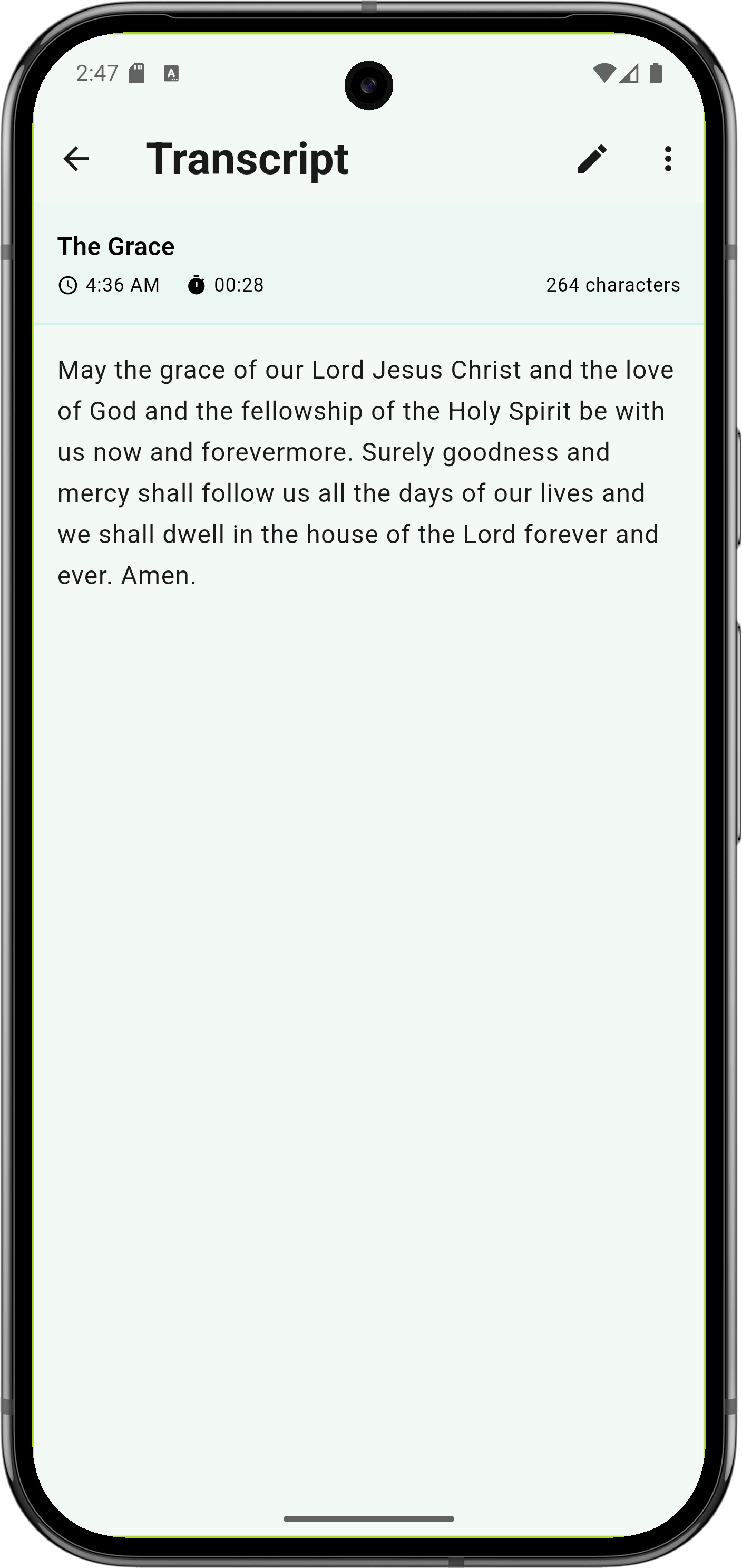The width and height of the screenshot is (742, 1568).
Task: Edit the transcript with the pencil icon
Action: pos(592,159)
